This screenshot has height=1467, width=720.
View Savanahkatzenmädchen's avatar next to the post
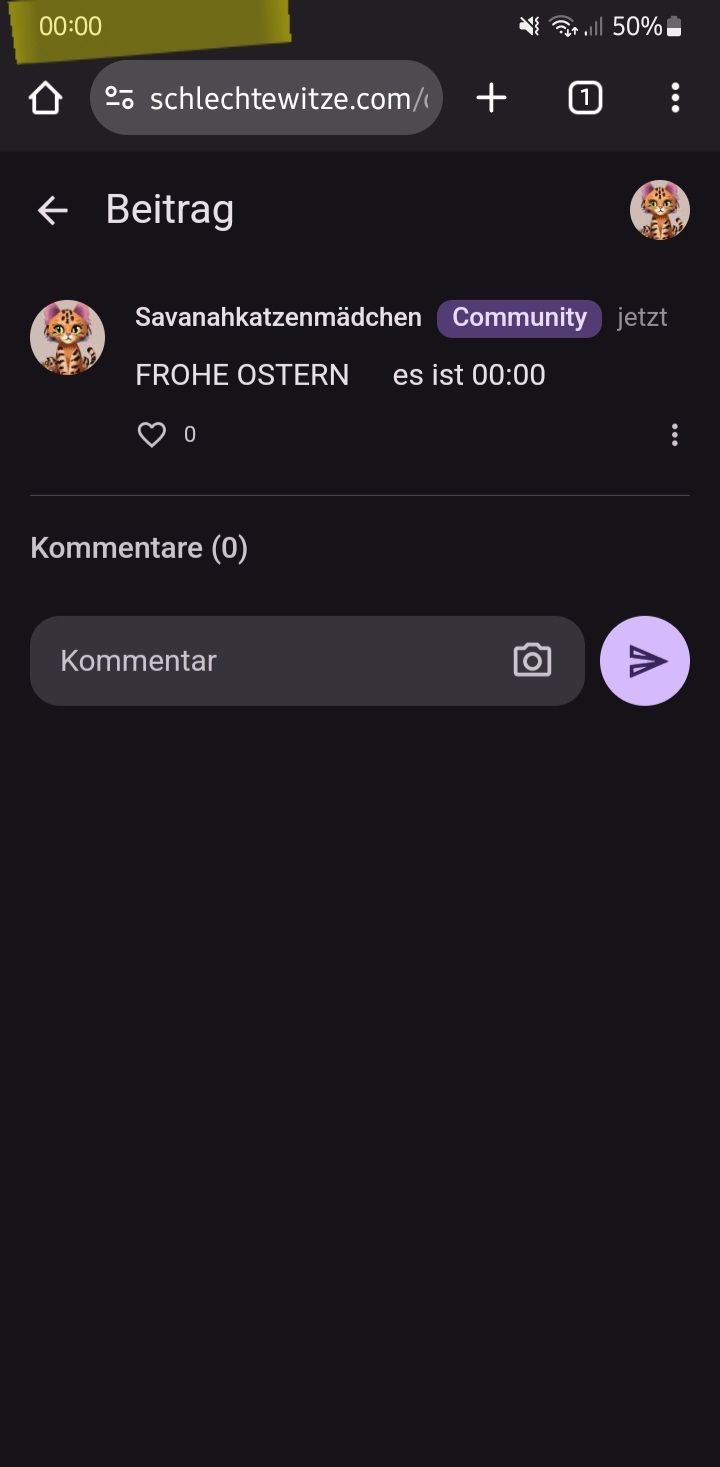point(68,338)
